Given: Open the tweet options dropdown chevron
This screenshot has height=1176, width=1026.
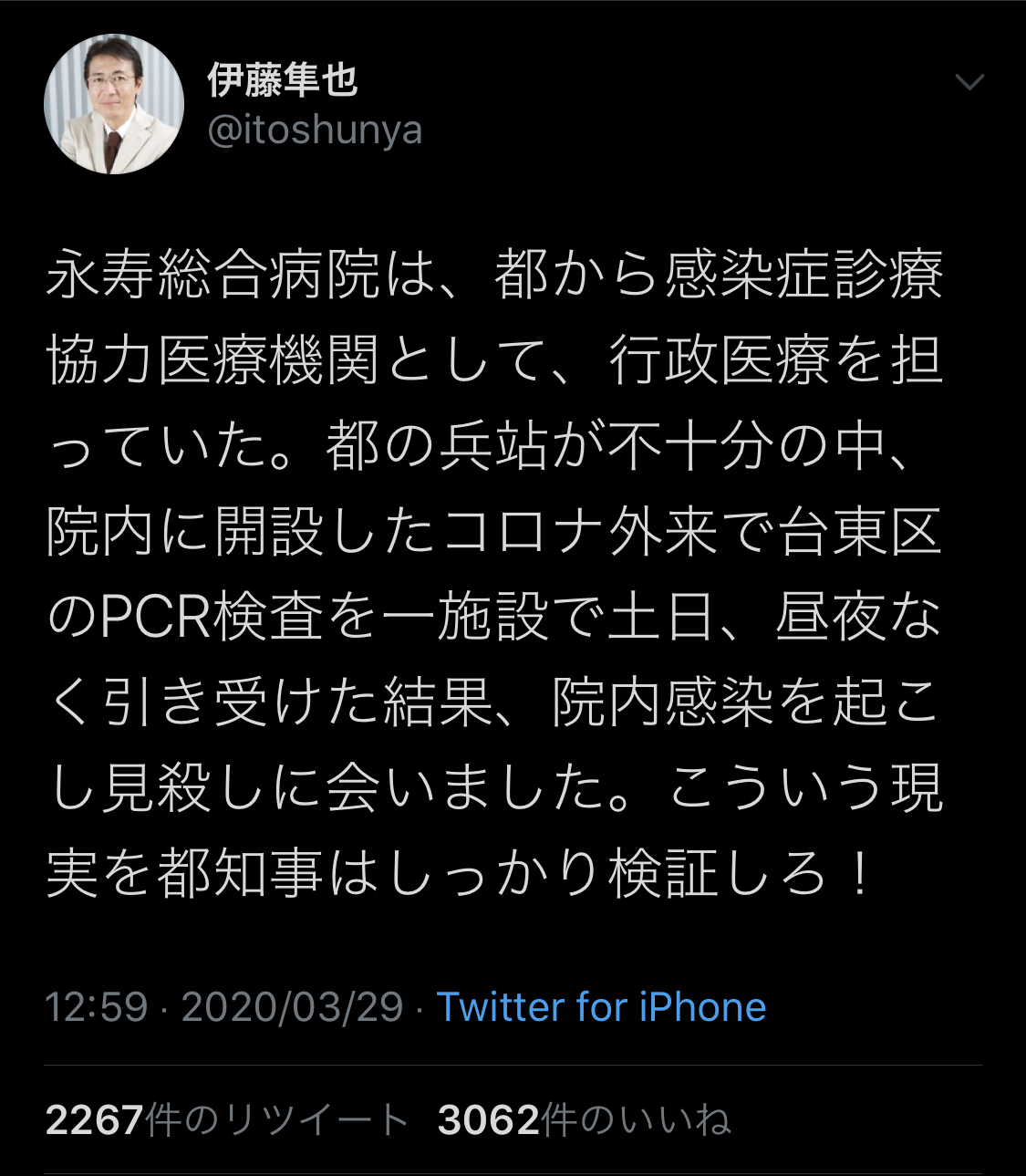Looking at the screenshot, I should [x=969, y=83].
